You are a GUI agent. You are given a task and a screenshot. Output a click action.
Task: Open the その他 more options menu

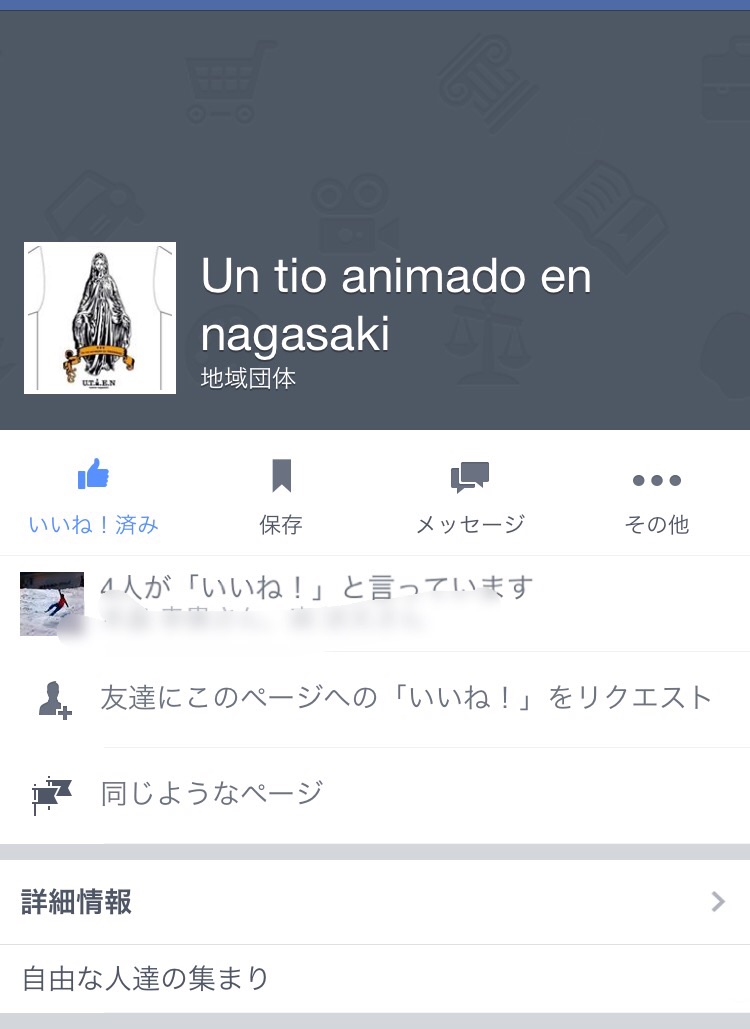[656, 494]
